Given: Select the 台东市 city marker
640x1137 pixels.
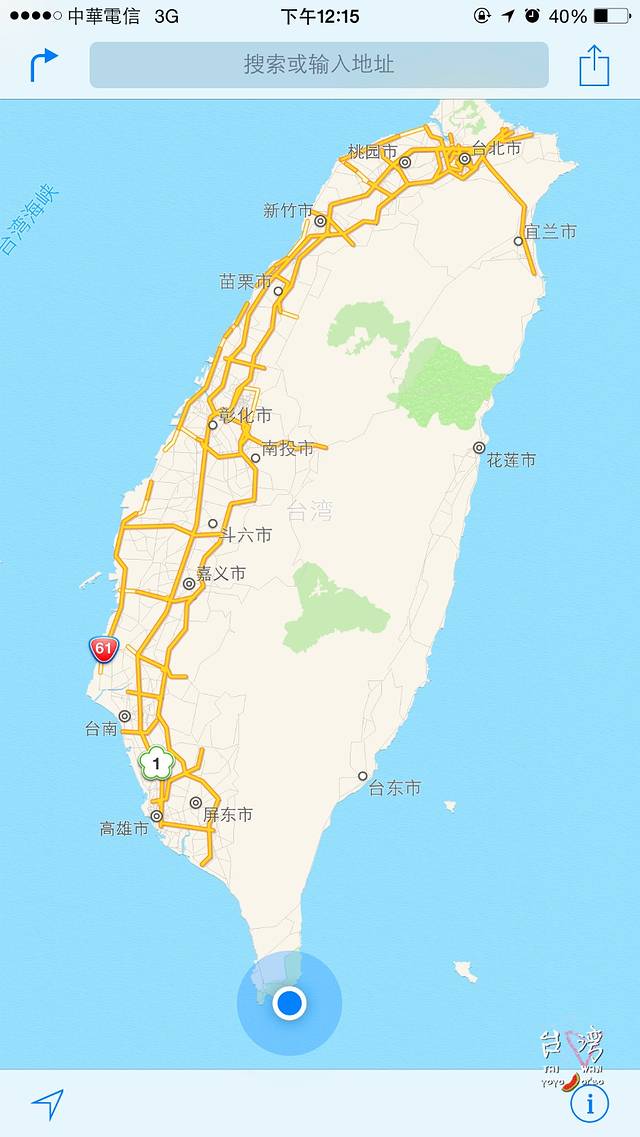Looking at the screenshot, I should [x=363, y=776].
